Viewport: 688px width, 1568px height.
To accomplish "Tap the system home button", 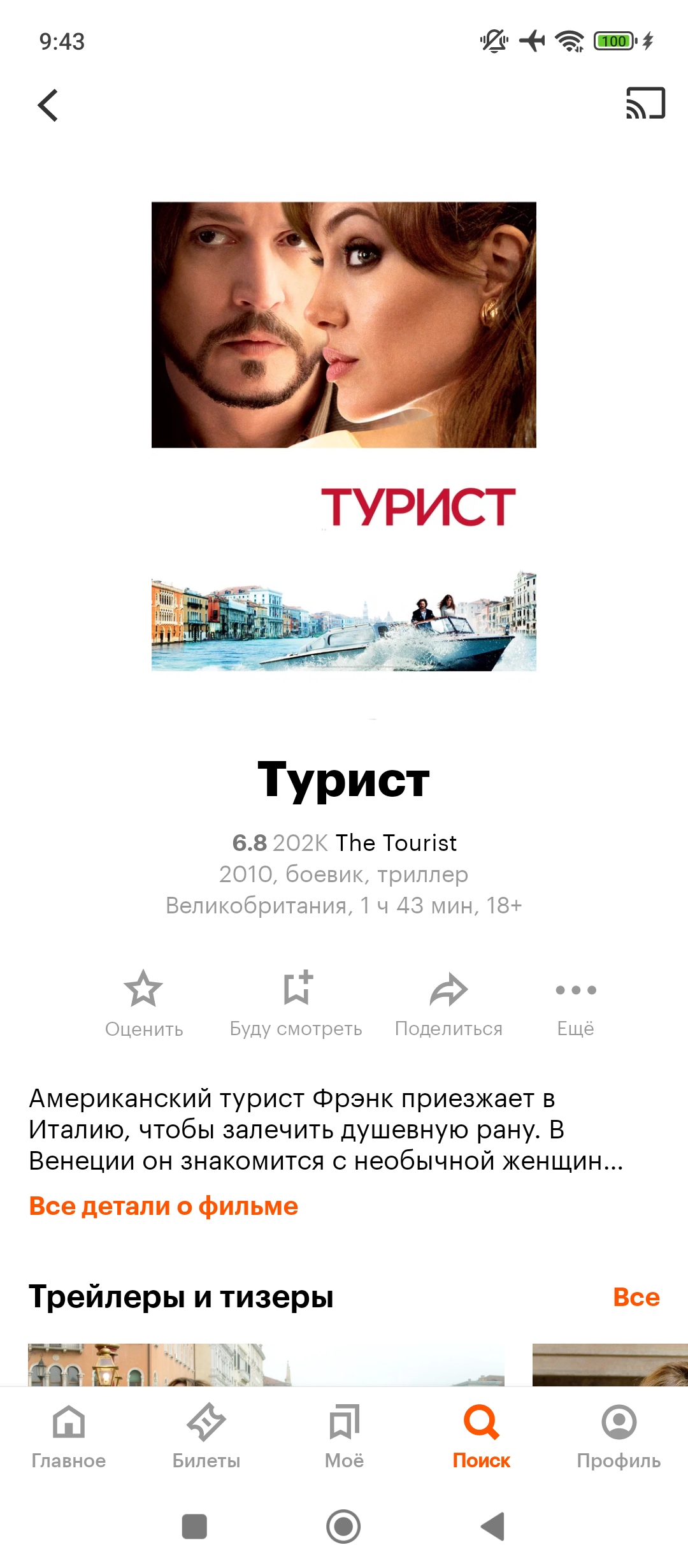I will (343, 1527).
